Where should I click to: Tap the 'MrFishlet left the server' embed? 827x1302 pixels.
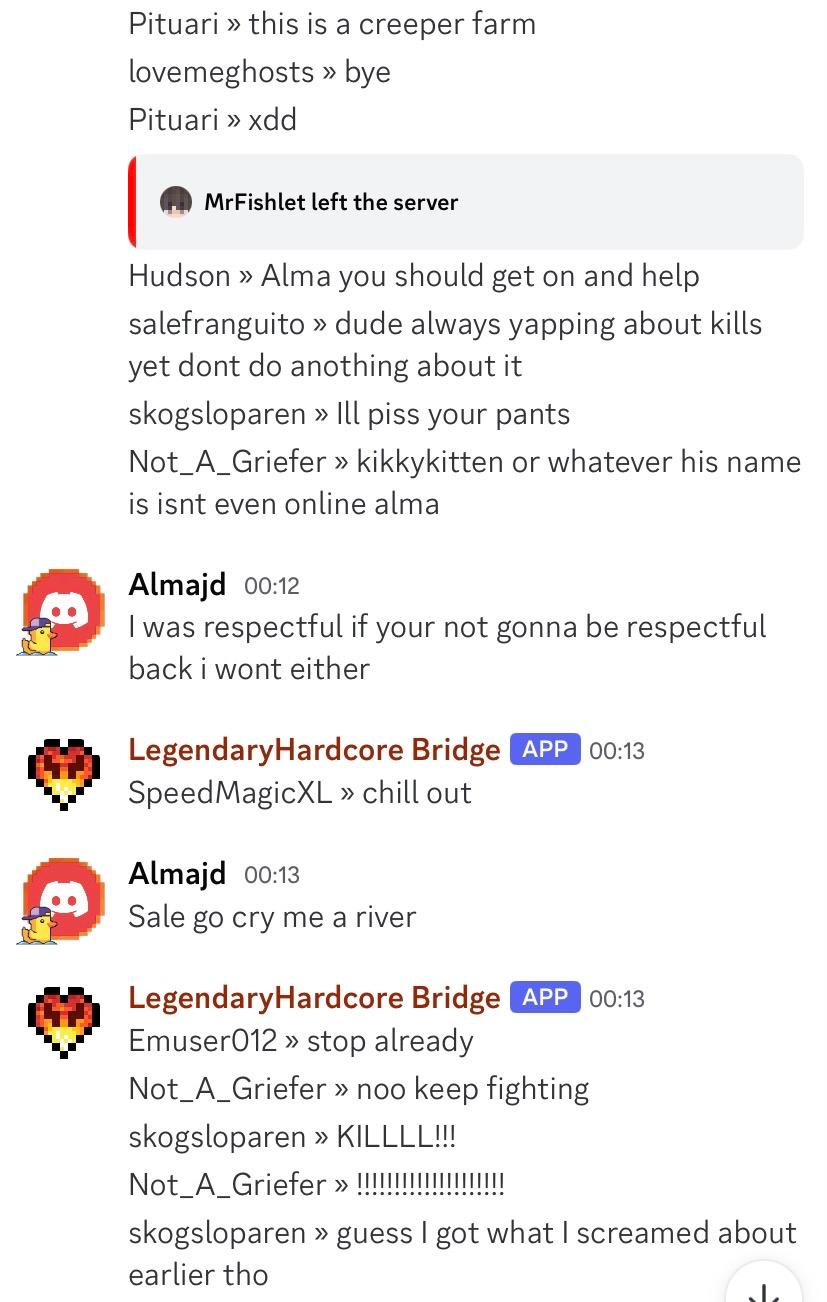point(466,202)
